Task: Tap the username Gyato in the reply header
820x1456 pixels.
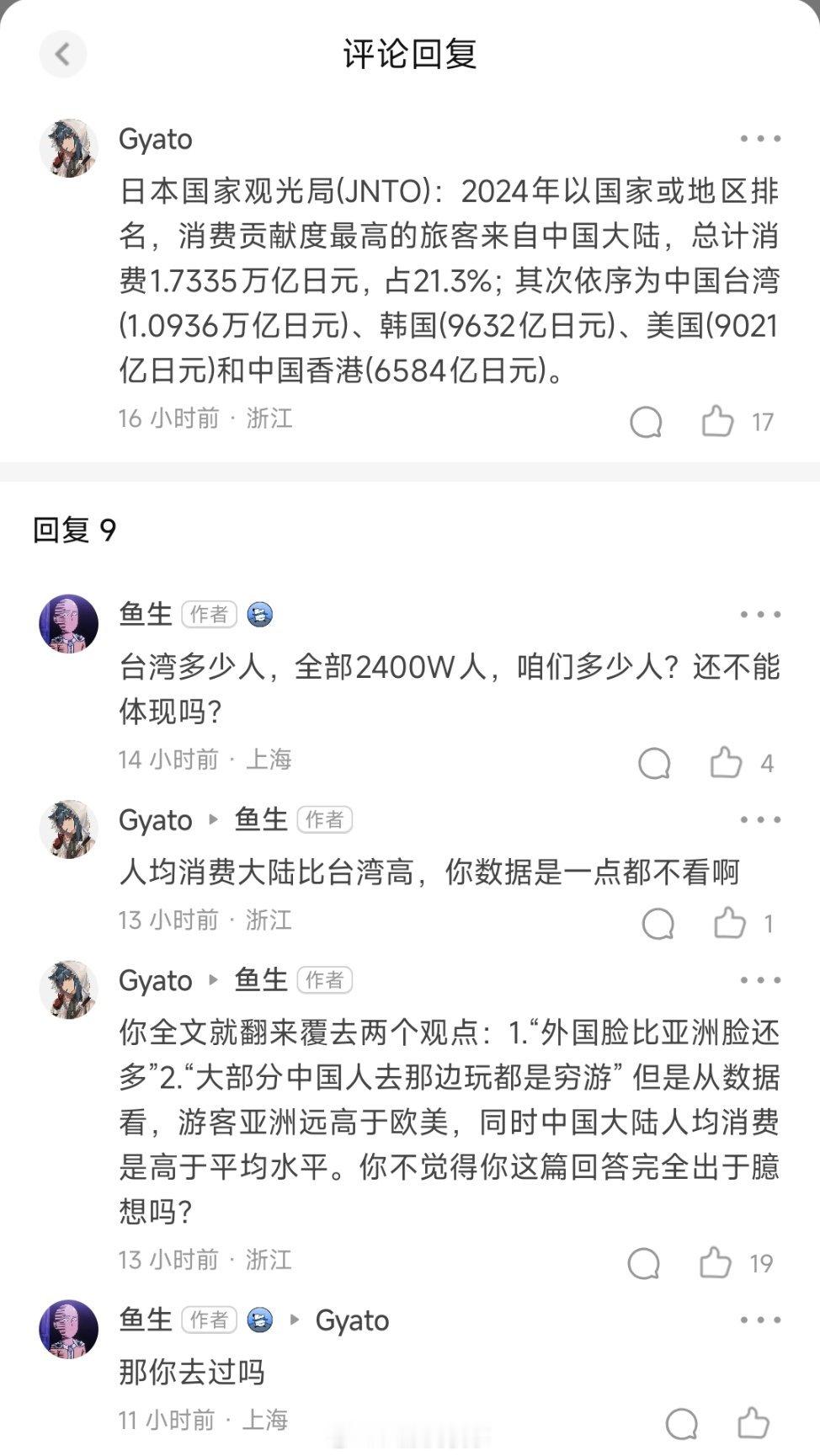Action: (x=155, y=819)
